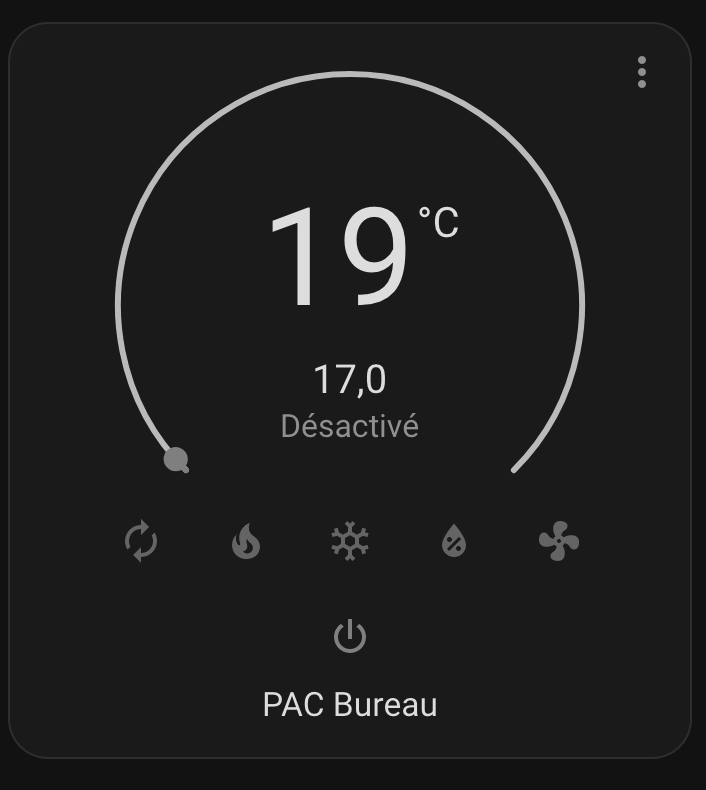The width and height of the screenshot is (706, 790).
Task: Select heat/cool auto mode icon
Action: (141, 542)
